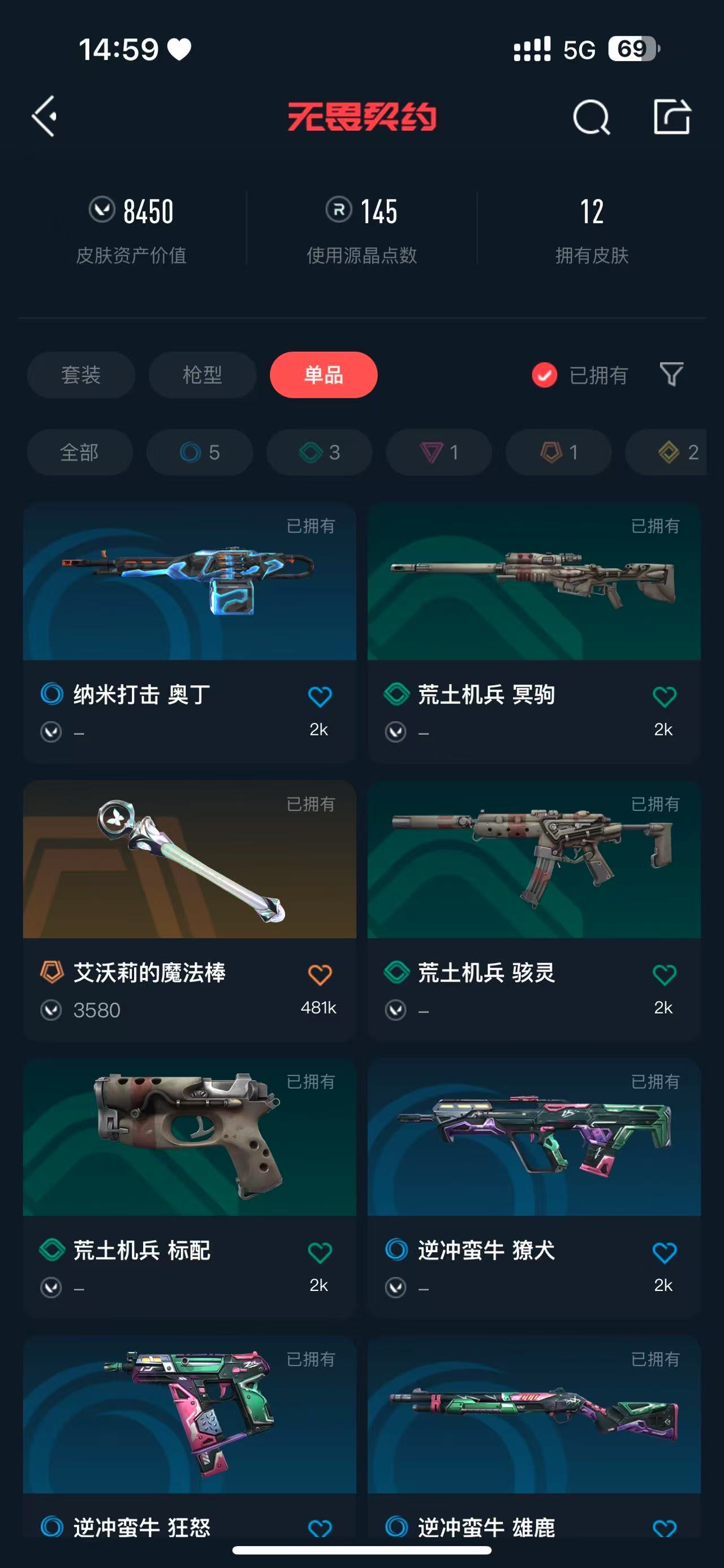This screenshot has height=1568, width=724.
Task: Like the 荒土机兵 标配 skin
Action: pos(320,1253)
